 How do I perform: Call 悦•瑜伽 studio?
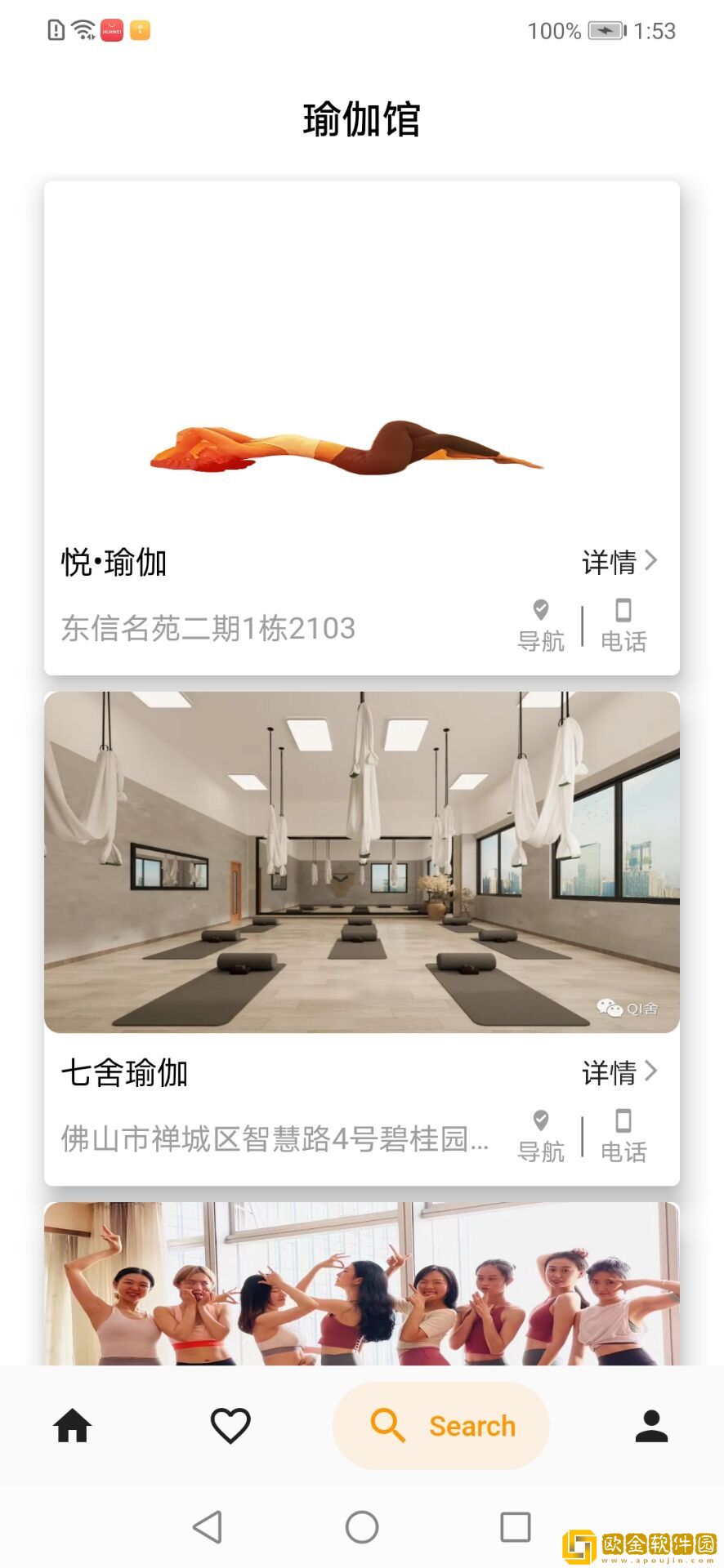coord(623,626)
